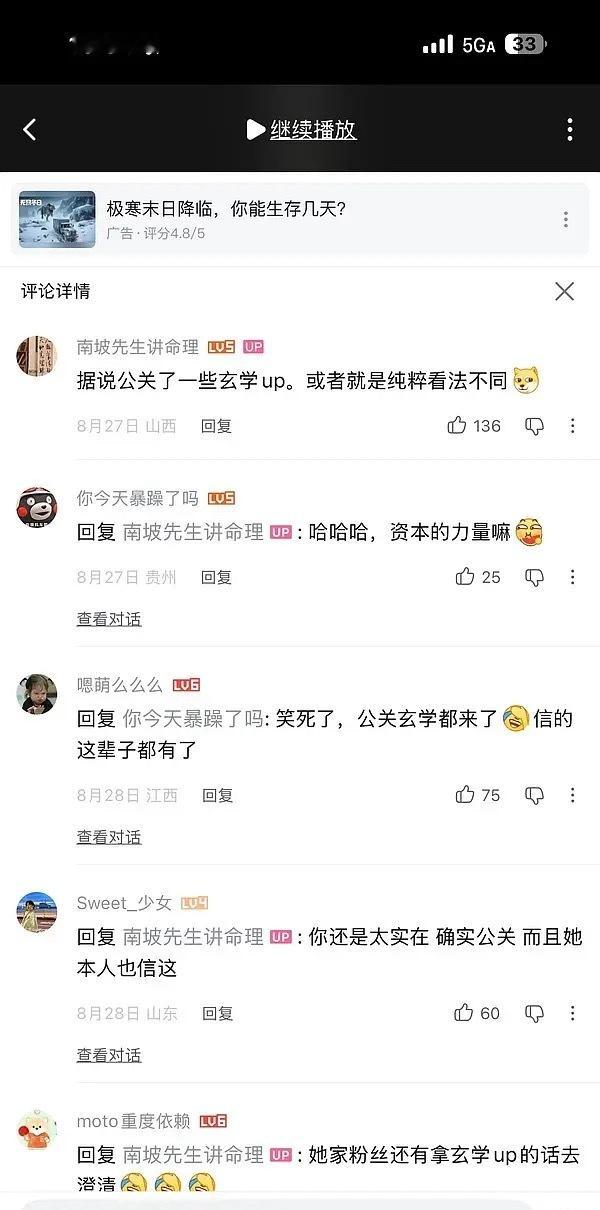View the conversation under 你今天暴躁了吗's reply

[109, 619]
